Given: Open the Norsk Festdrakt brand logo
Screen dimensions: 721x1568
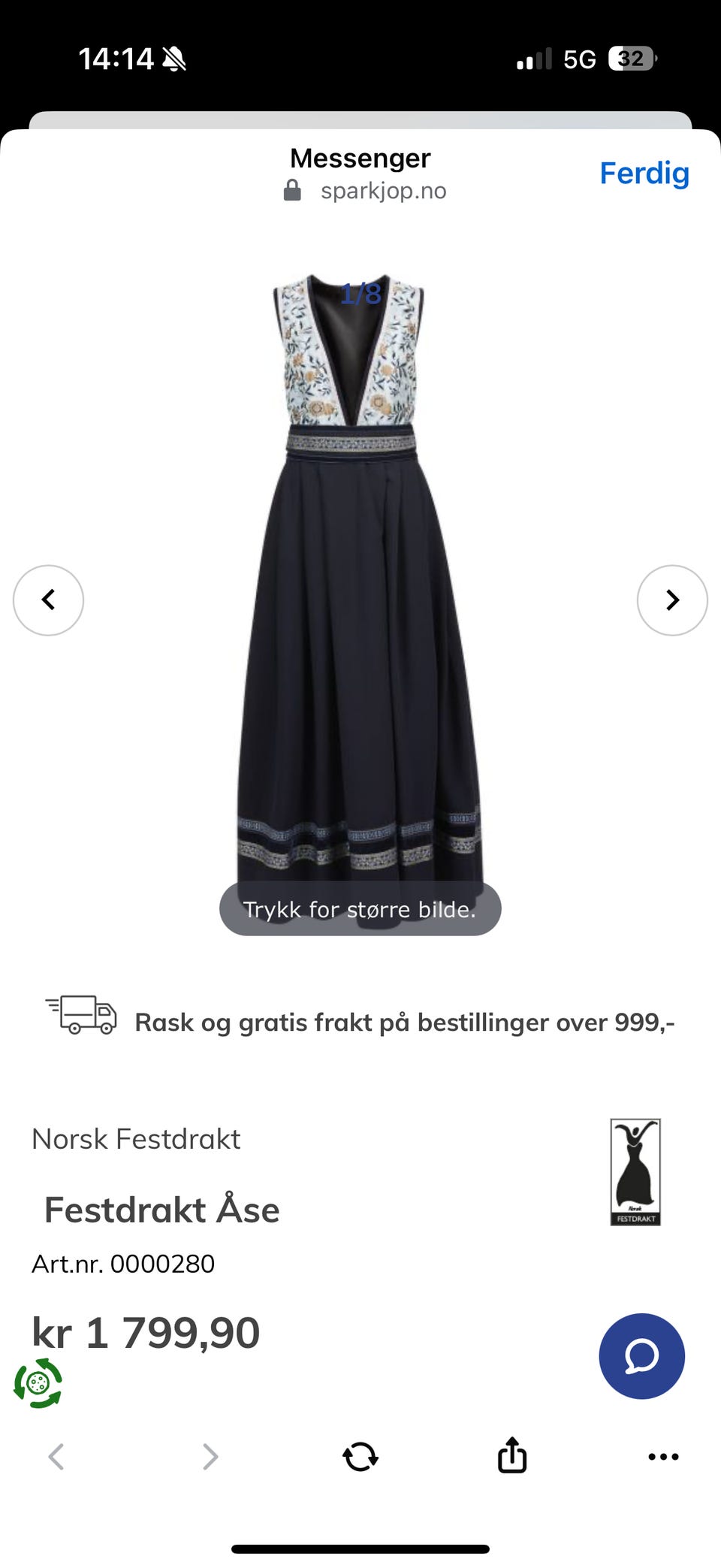Looking at the screenshot, I should [x=635, y=1171].
